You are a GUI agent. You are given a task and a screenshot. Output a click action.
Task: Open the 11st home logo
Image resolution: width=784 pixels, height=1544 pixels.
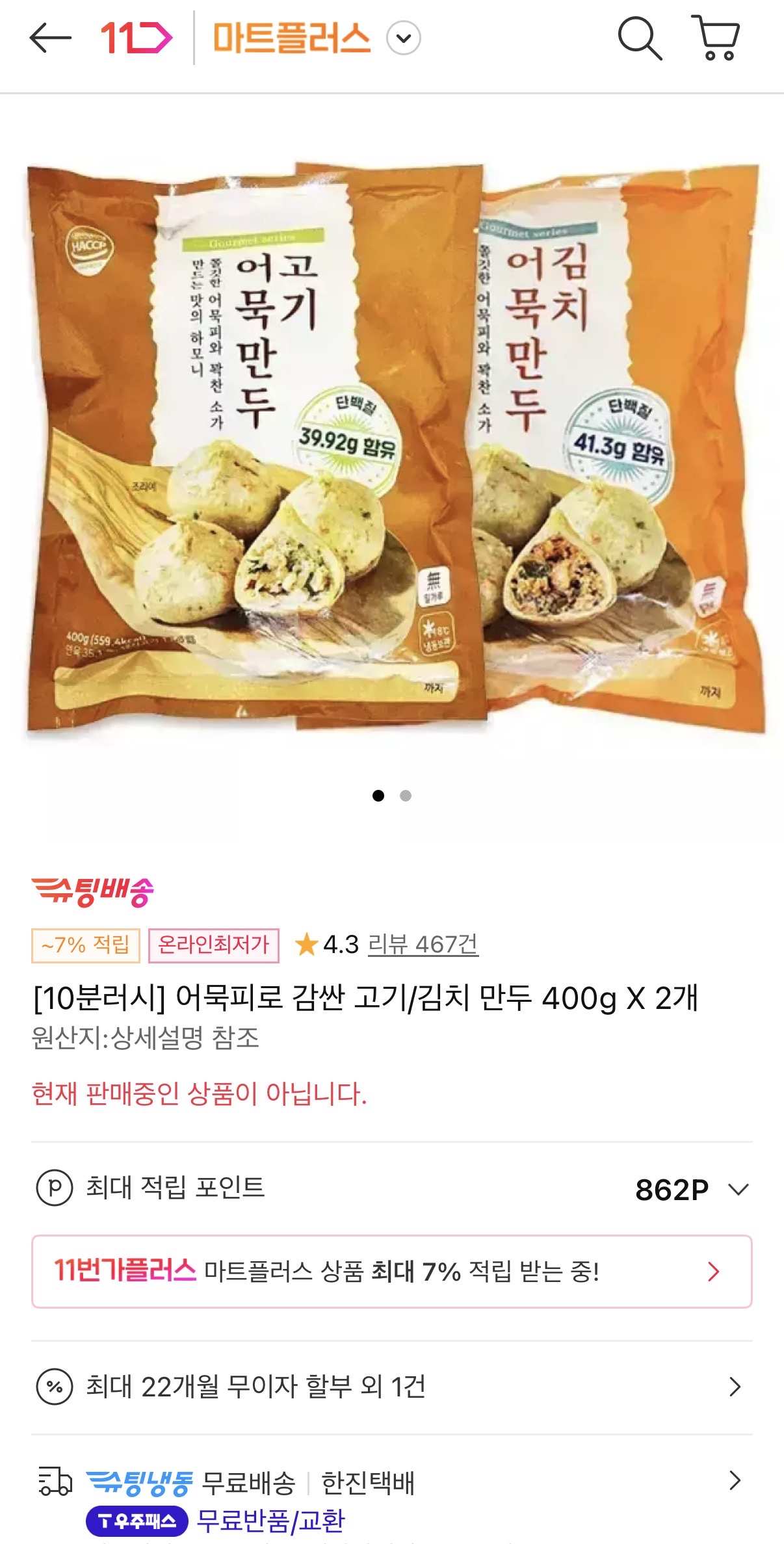pos(136,38)
